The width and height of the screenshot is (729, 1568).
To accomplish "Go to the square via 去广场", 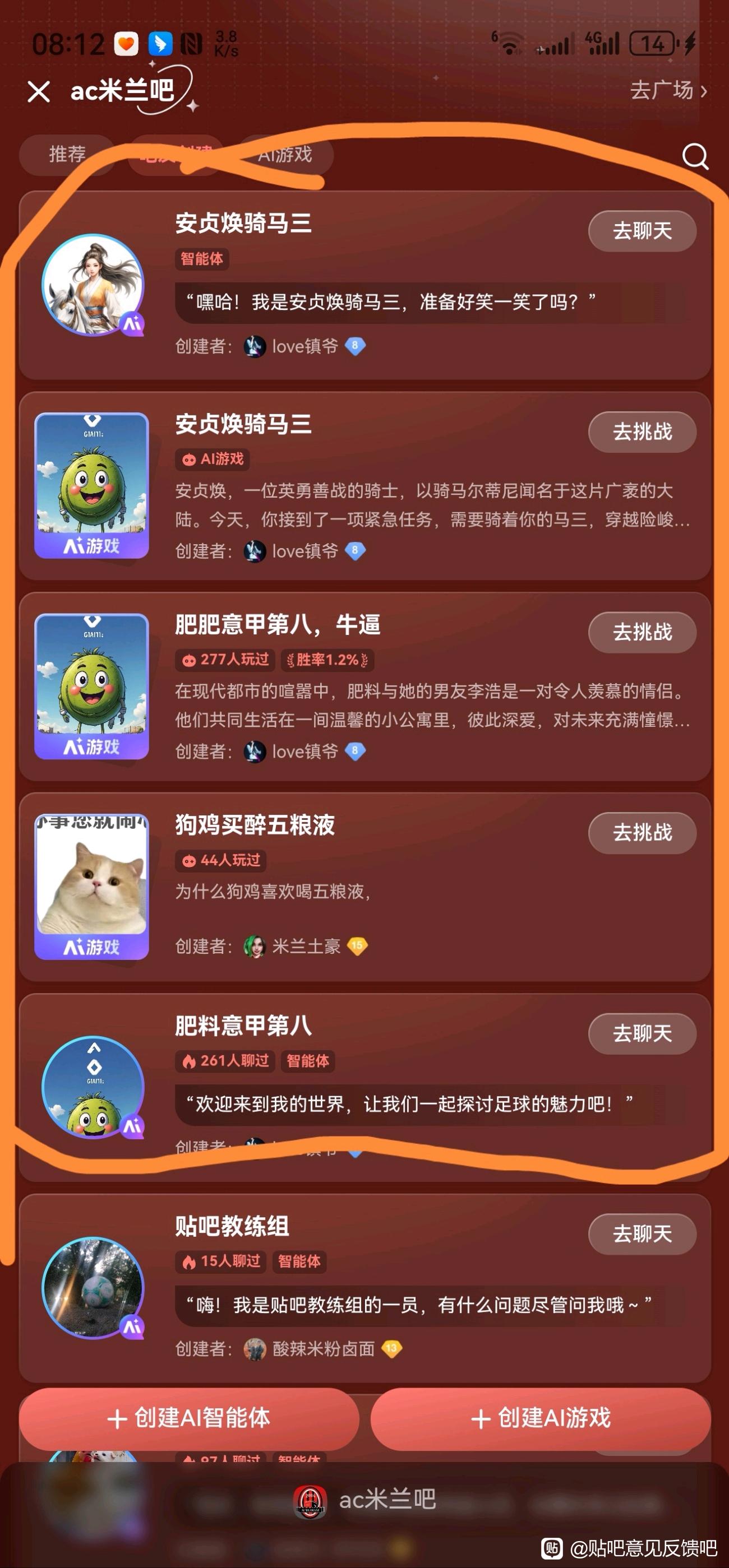I will pyautogui.click(x=667, y=91).
